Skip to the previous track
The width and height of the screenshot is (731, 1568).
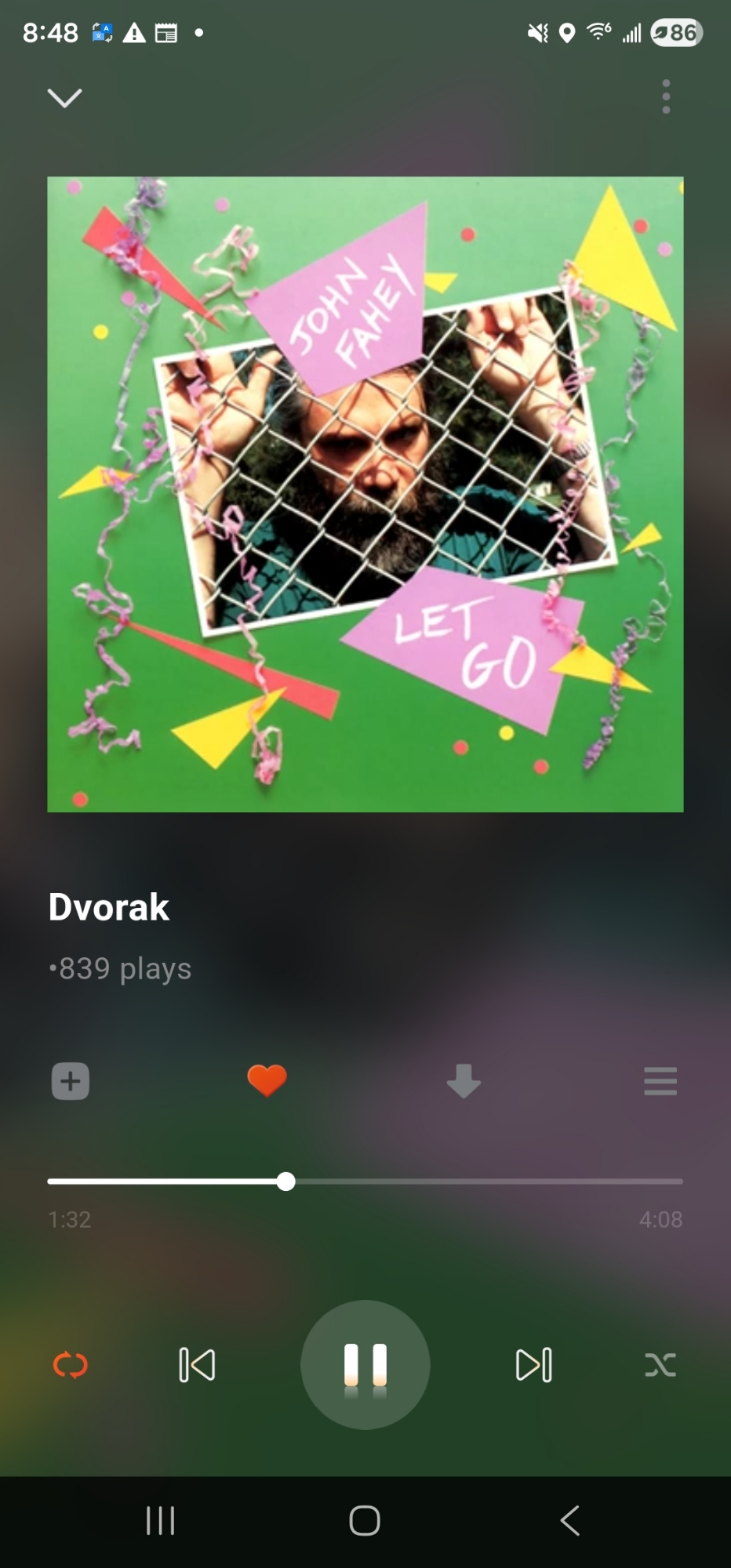(x=197, y=1365)
